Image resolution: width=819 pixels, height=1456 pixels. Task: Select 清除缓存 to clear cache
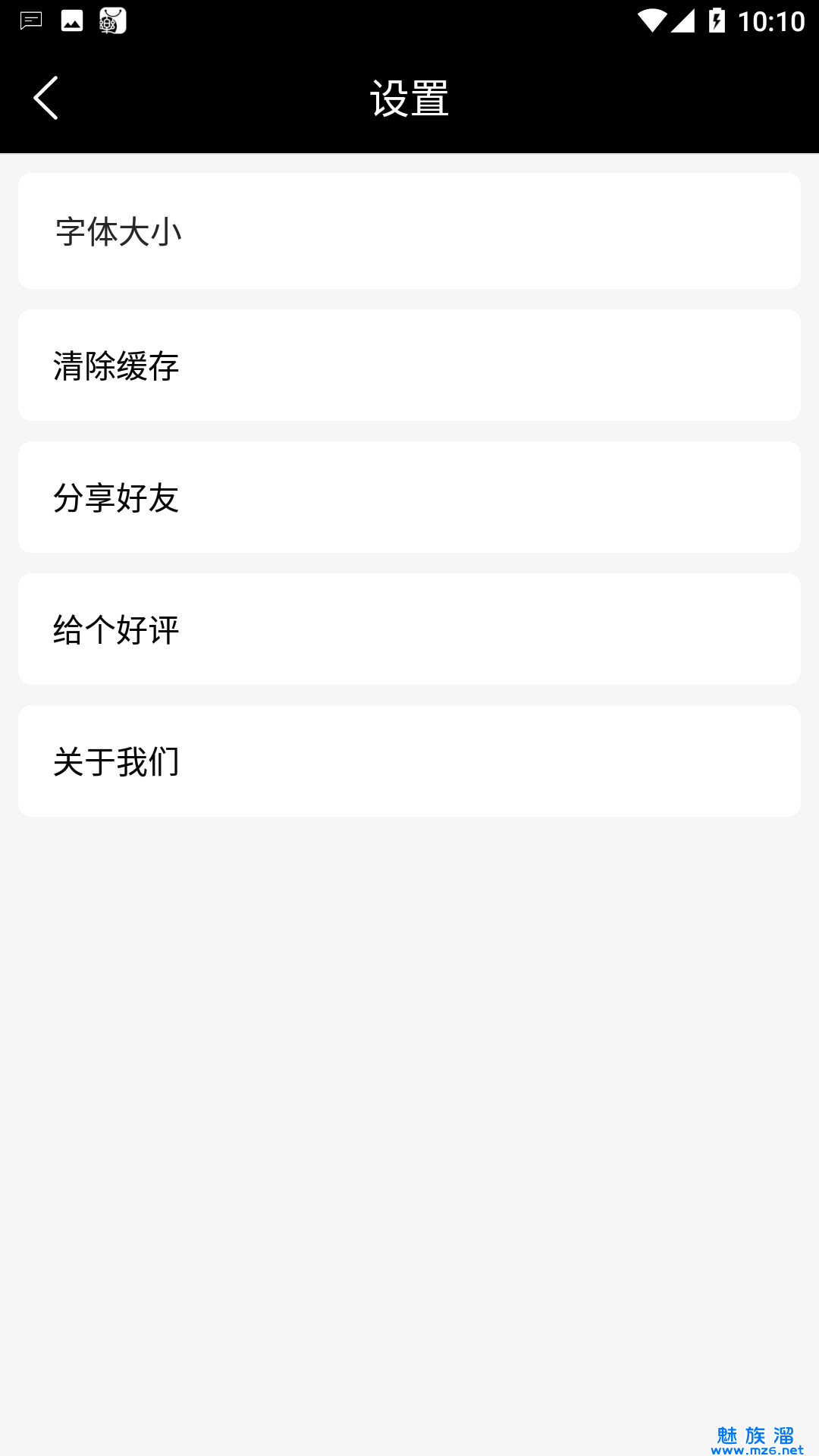[x=409, y=365]
